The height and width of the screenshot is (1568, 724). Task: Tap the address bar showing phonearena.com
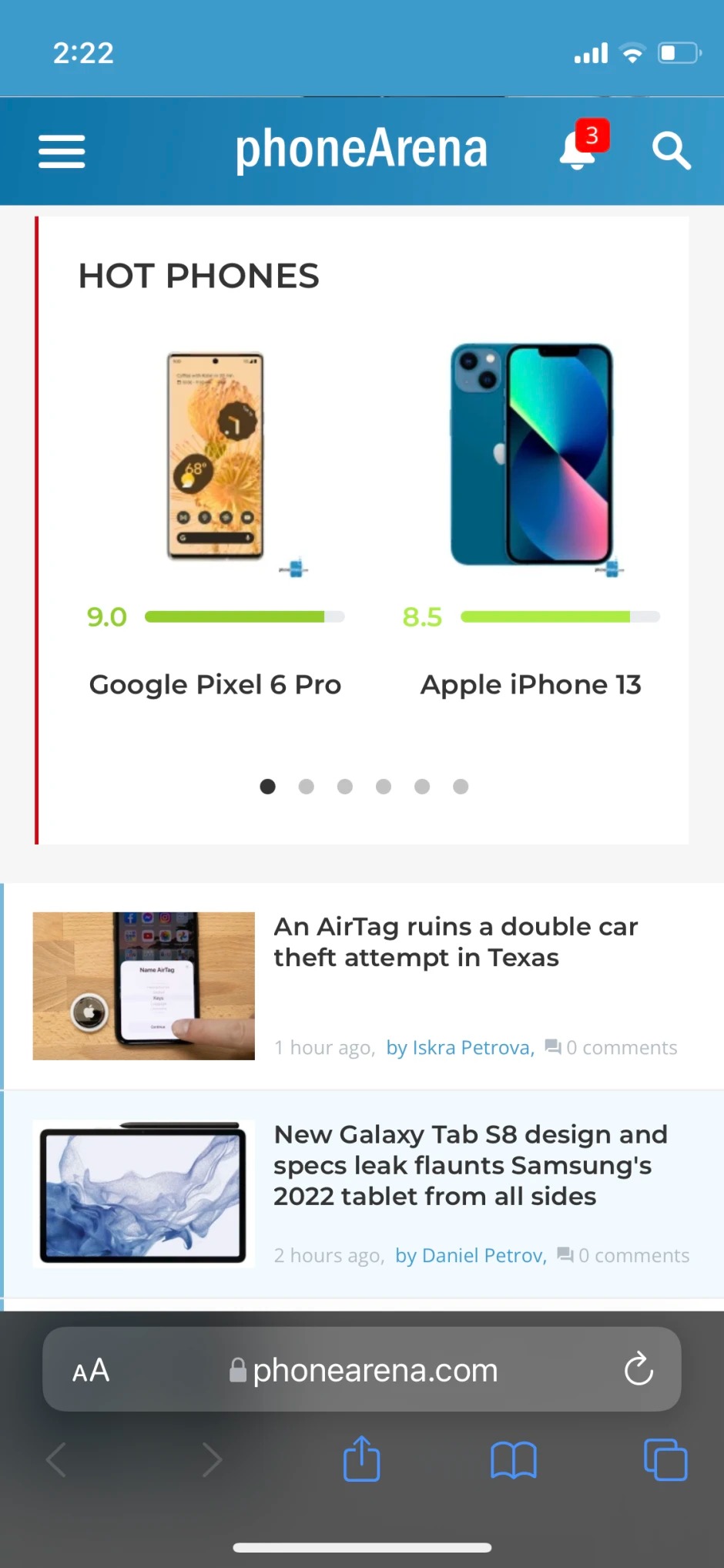[374, 1370]
